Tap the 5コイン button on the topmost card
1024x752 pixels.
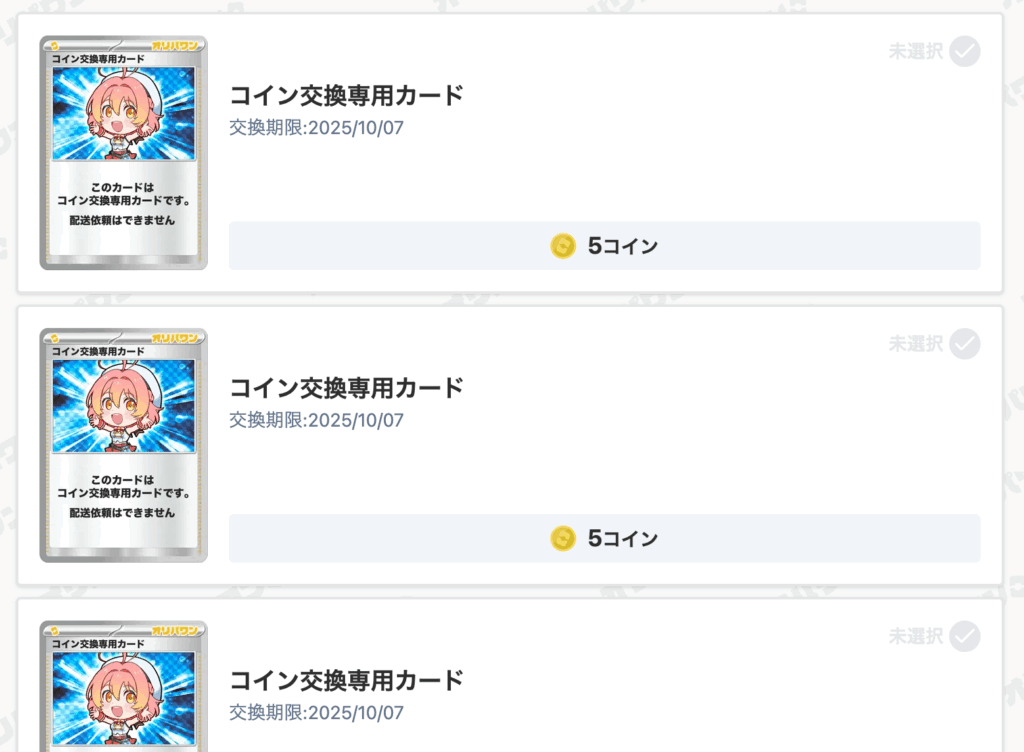click(604, 246)
